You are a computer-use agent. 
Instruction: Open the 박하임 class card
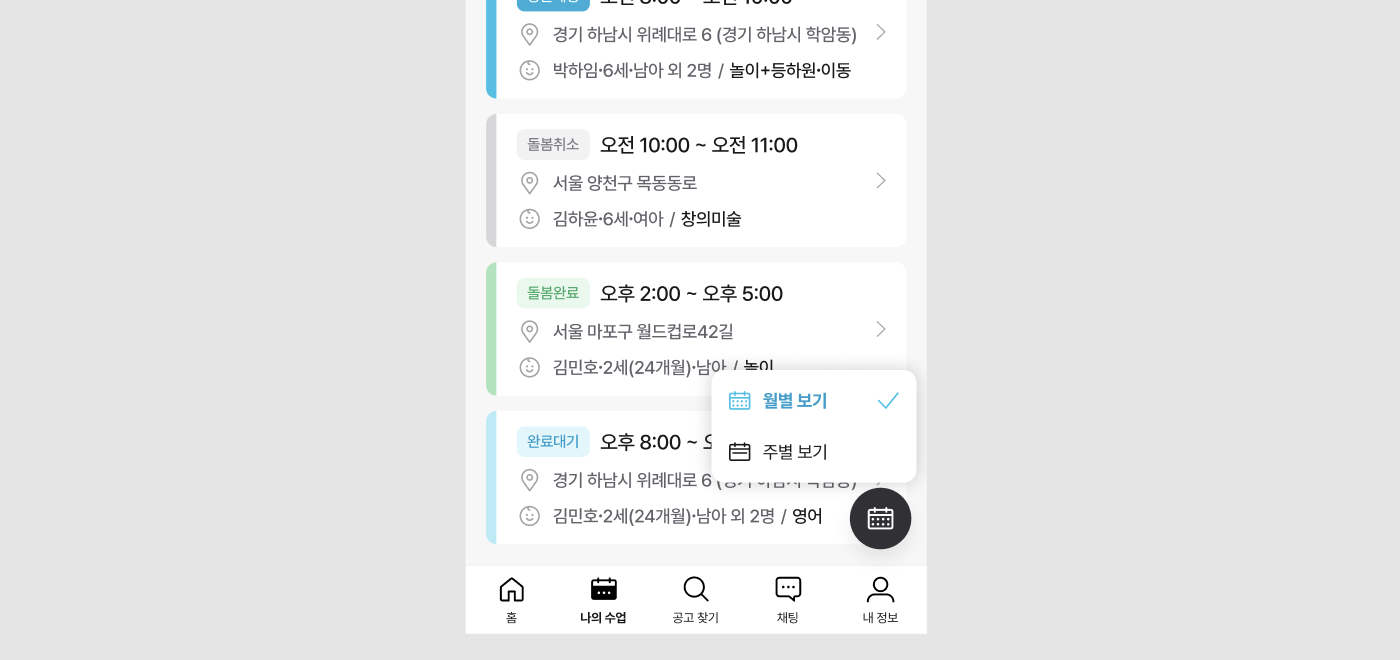click(700, 50)
